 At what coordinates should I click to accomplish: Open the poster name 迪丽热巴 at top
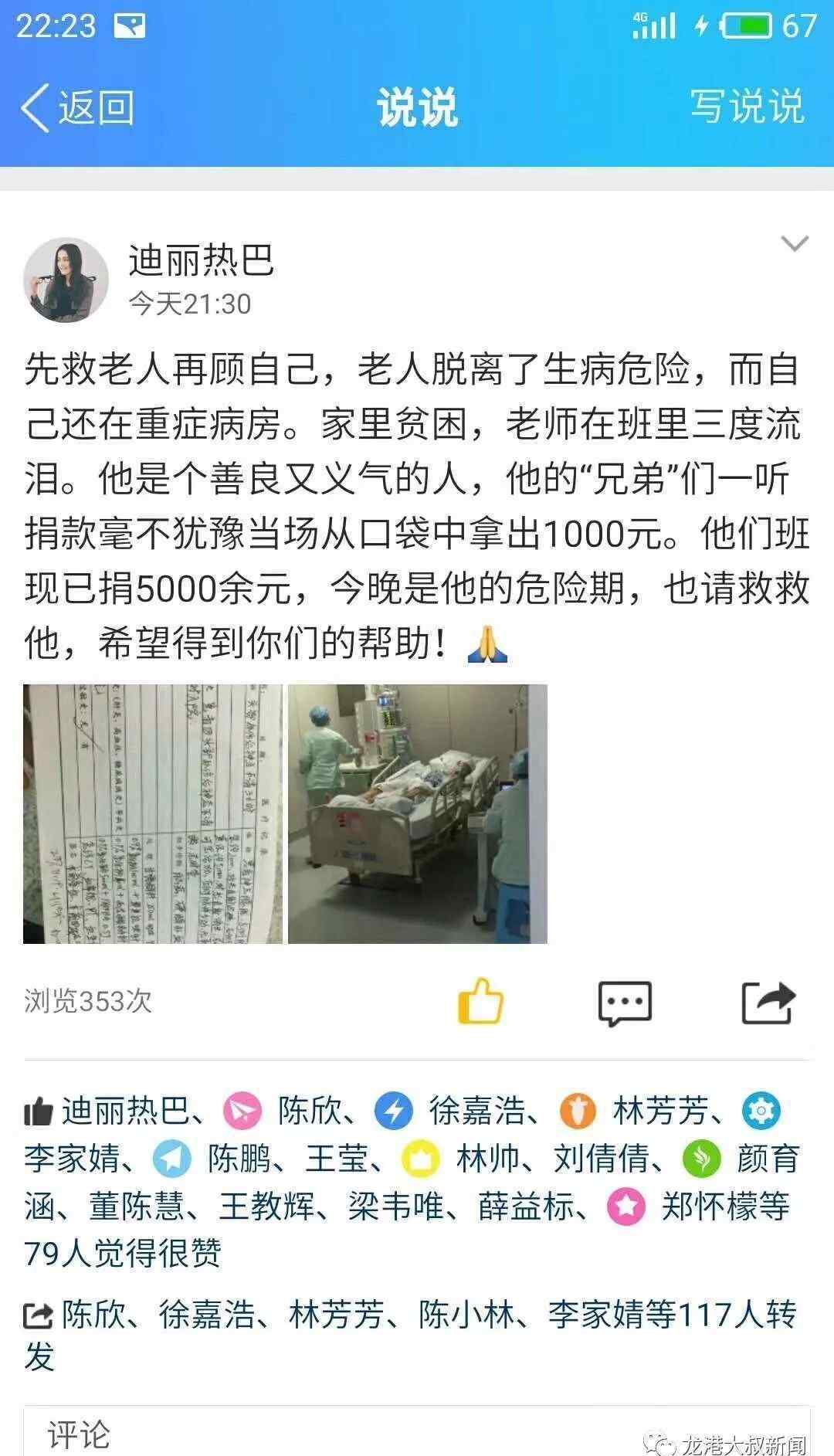(x=201, y=260)
